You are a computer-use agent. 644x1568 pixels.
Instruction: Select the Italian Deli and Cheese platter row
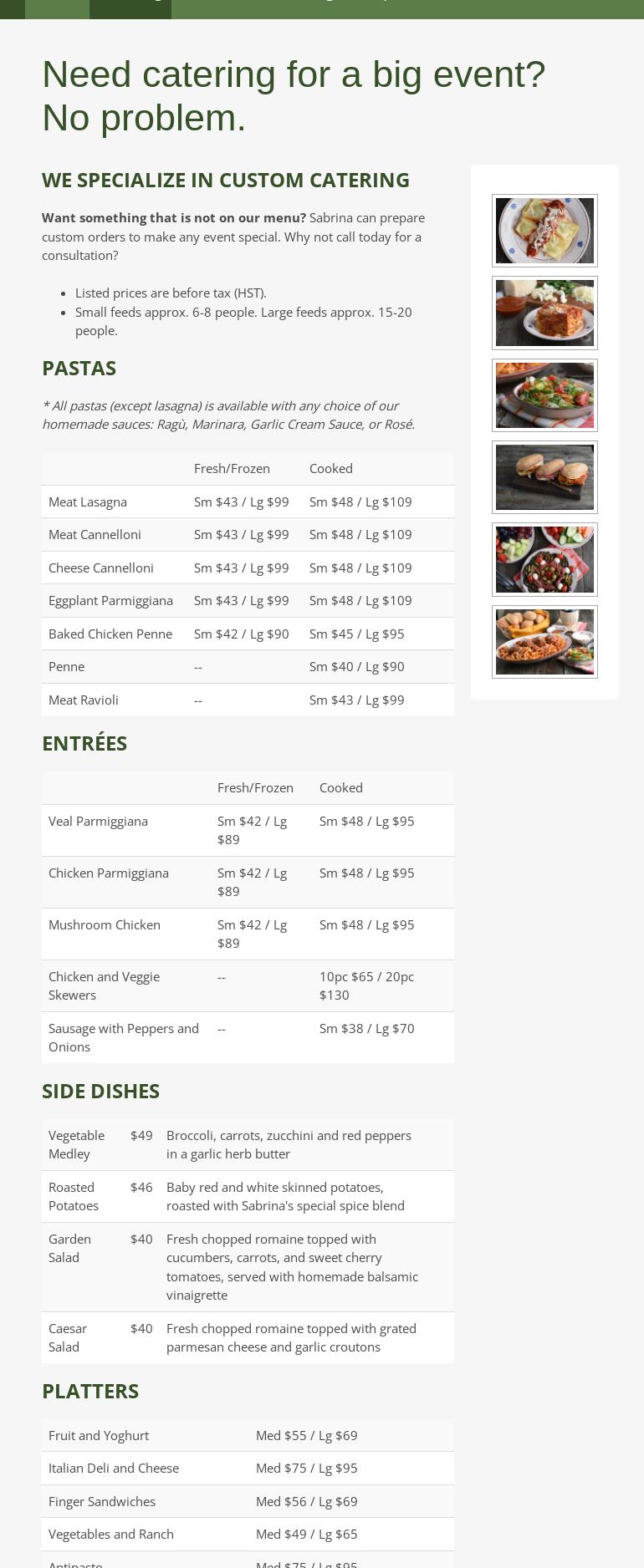[x=248, y=1468]
